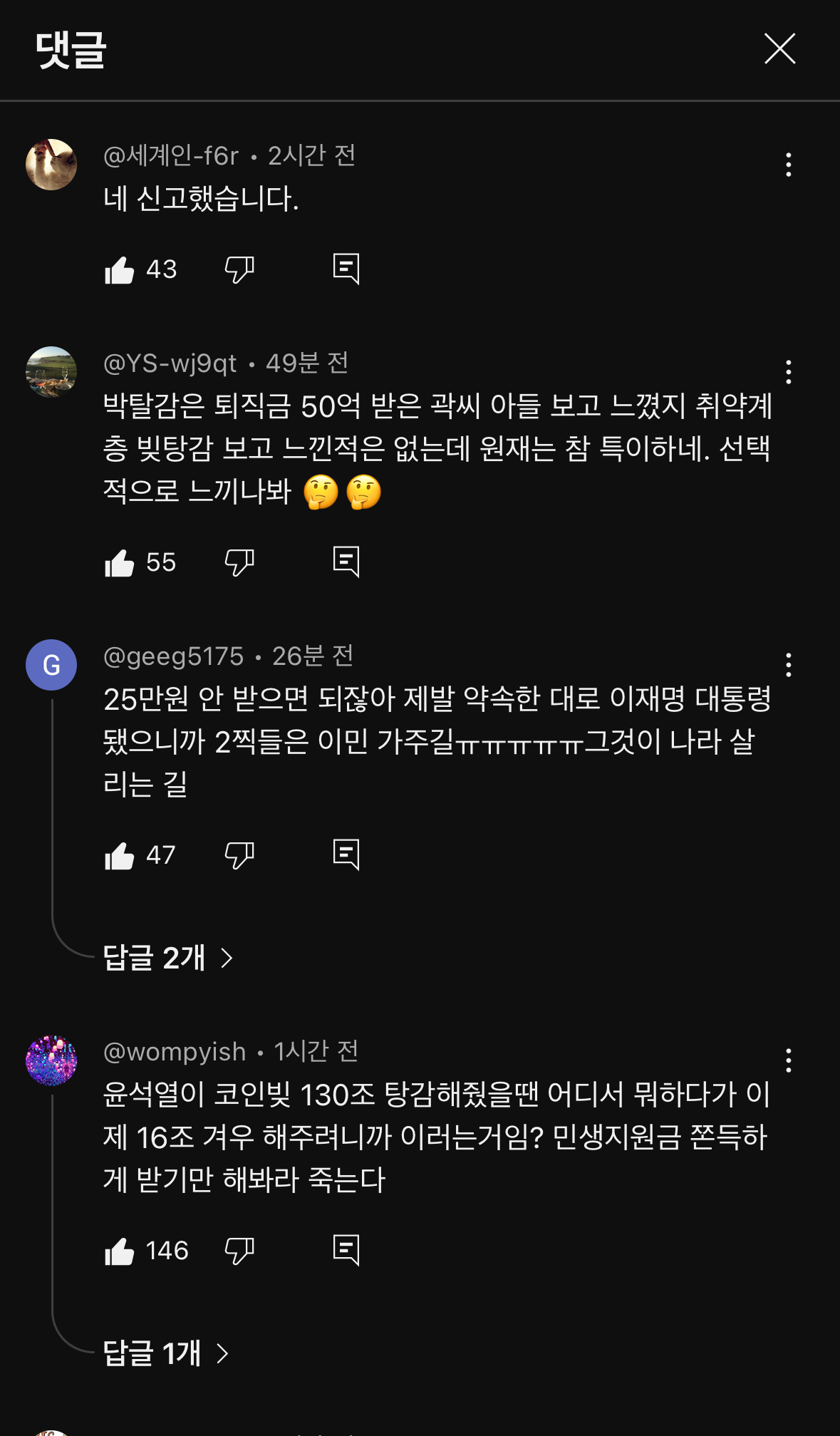Open @세계인-f6r's channel via username

click(172, 157)
